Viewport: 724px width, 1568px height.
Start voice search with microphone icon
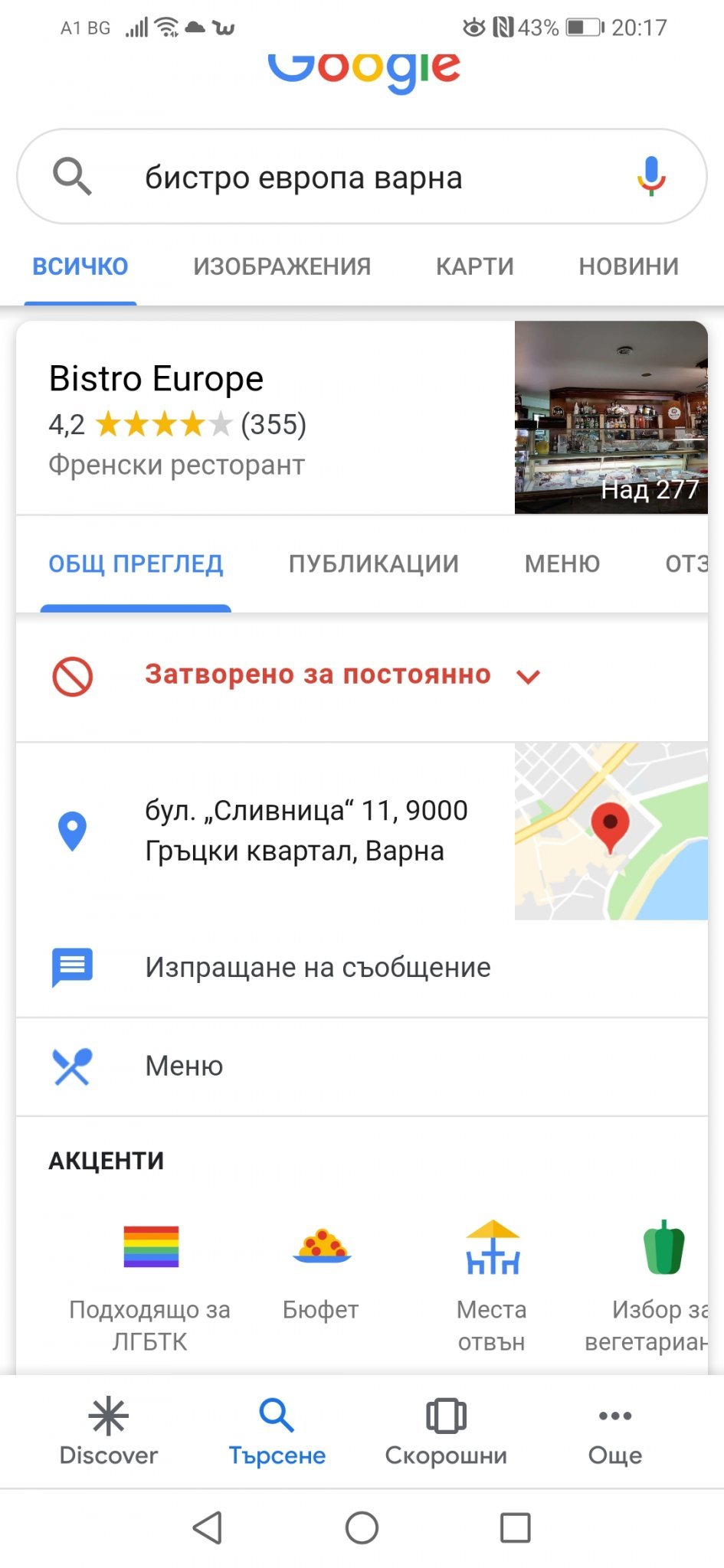pos(650,176)
